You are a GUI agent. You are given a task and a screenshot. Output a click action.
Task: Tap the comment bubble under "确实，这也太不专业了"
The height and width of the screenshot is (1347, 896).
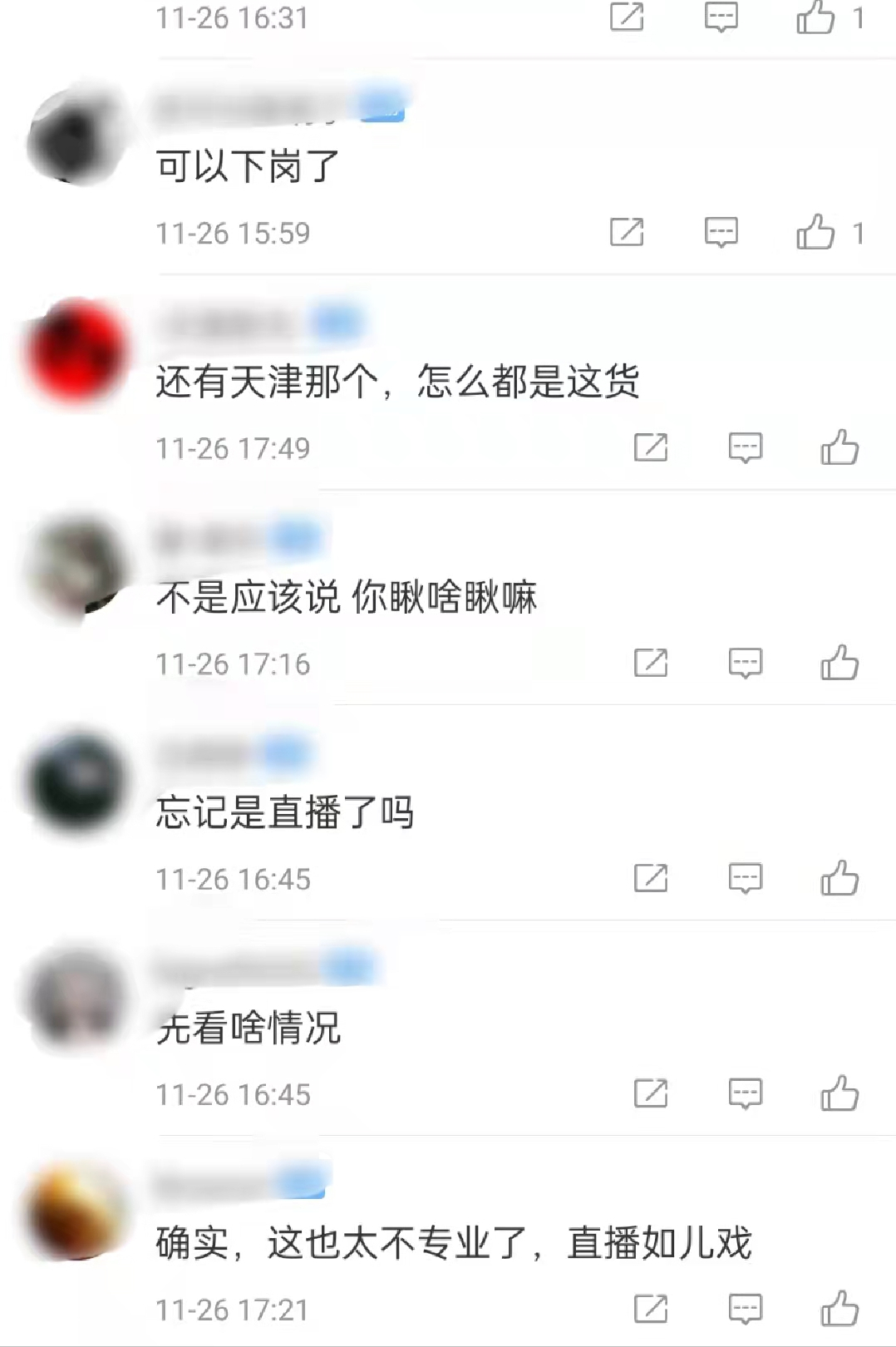pyautogui.click(x=746, y=1308)
